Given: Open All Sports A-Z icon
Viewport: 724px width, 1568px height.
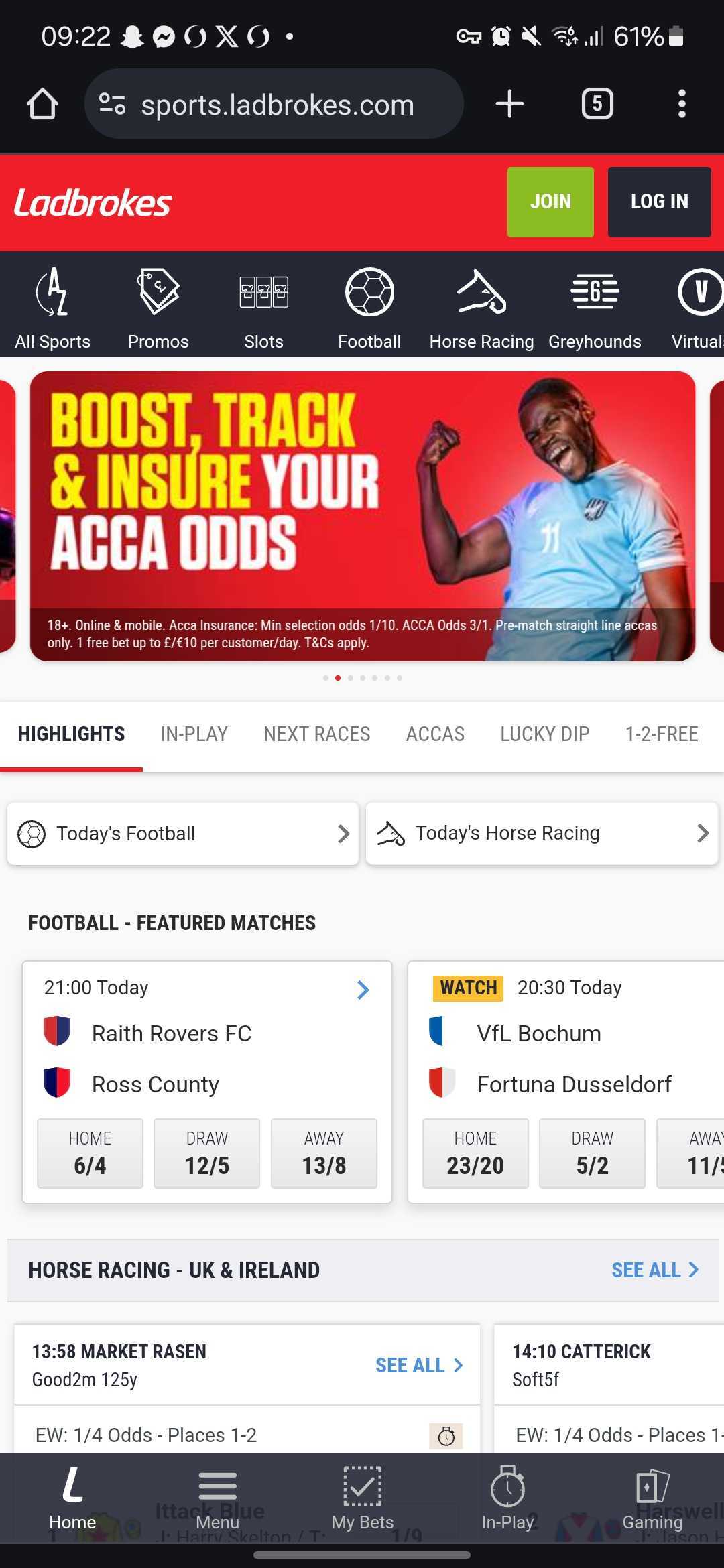Looking at the screenshot, I should pyautogui.click(x=52, y=293).
